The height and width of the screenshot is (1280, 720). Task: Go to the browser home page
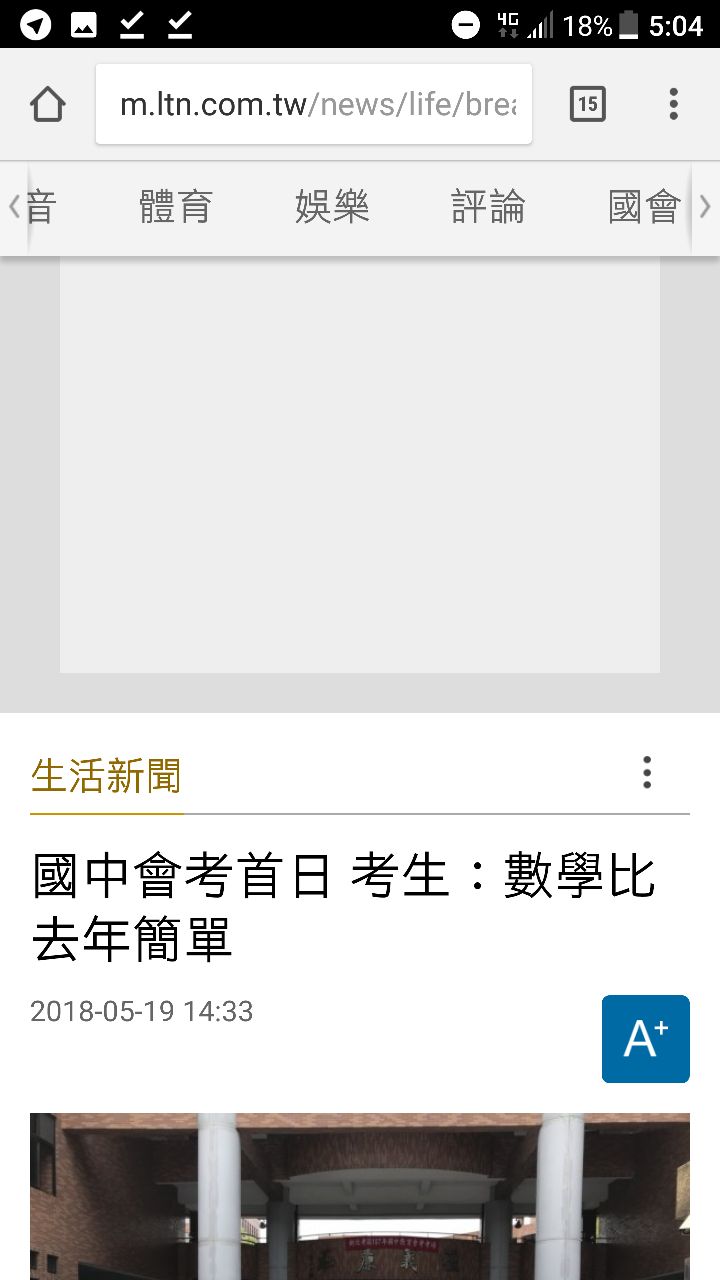point(47,104)
